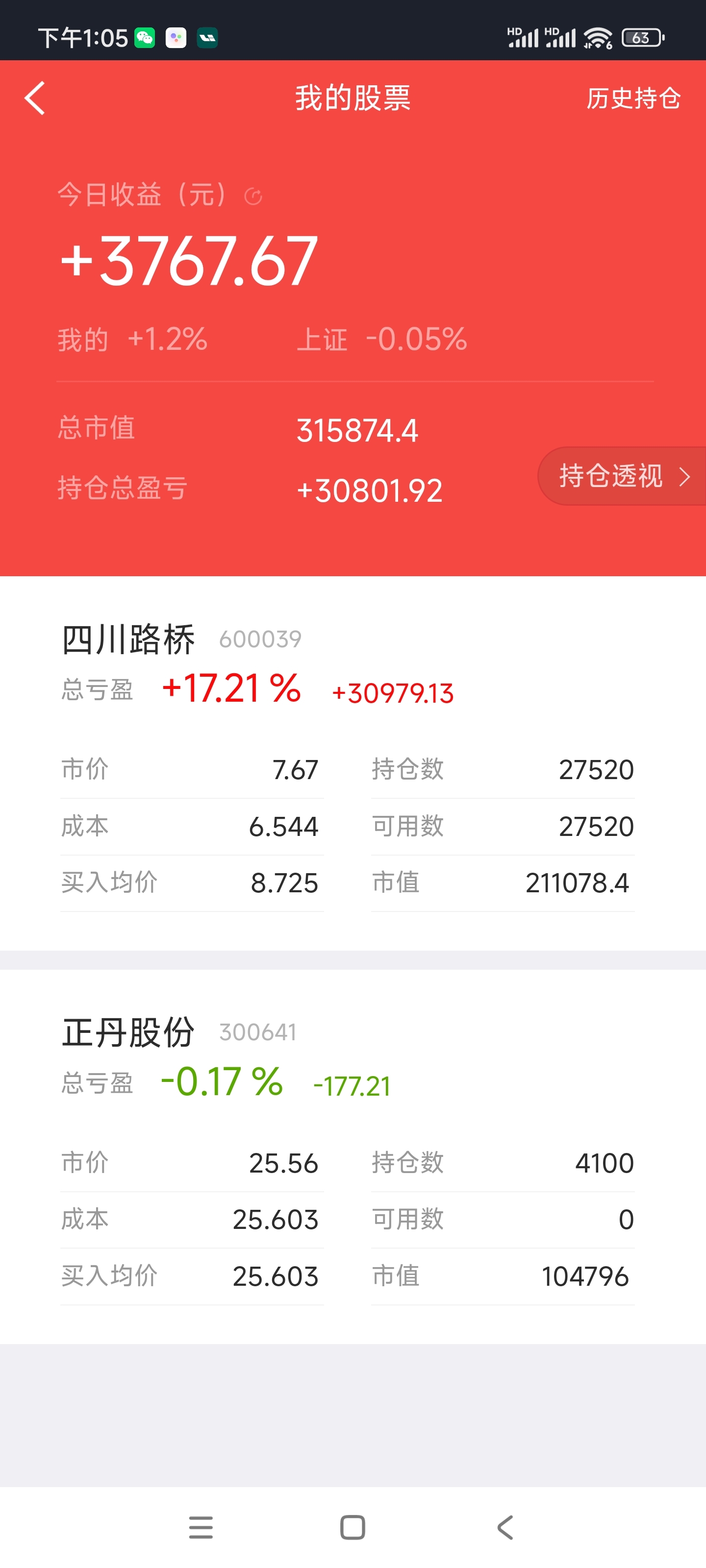Image resolution: width=706 pixels, height=1568 pixels.
Task: Tap the system home button
Action: [x=353, y=1527]
